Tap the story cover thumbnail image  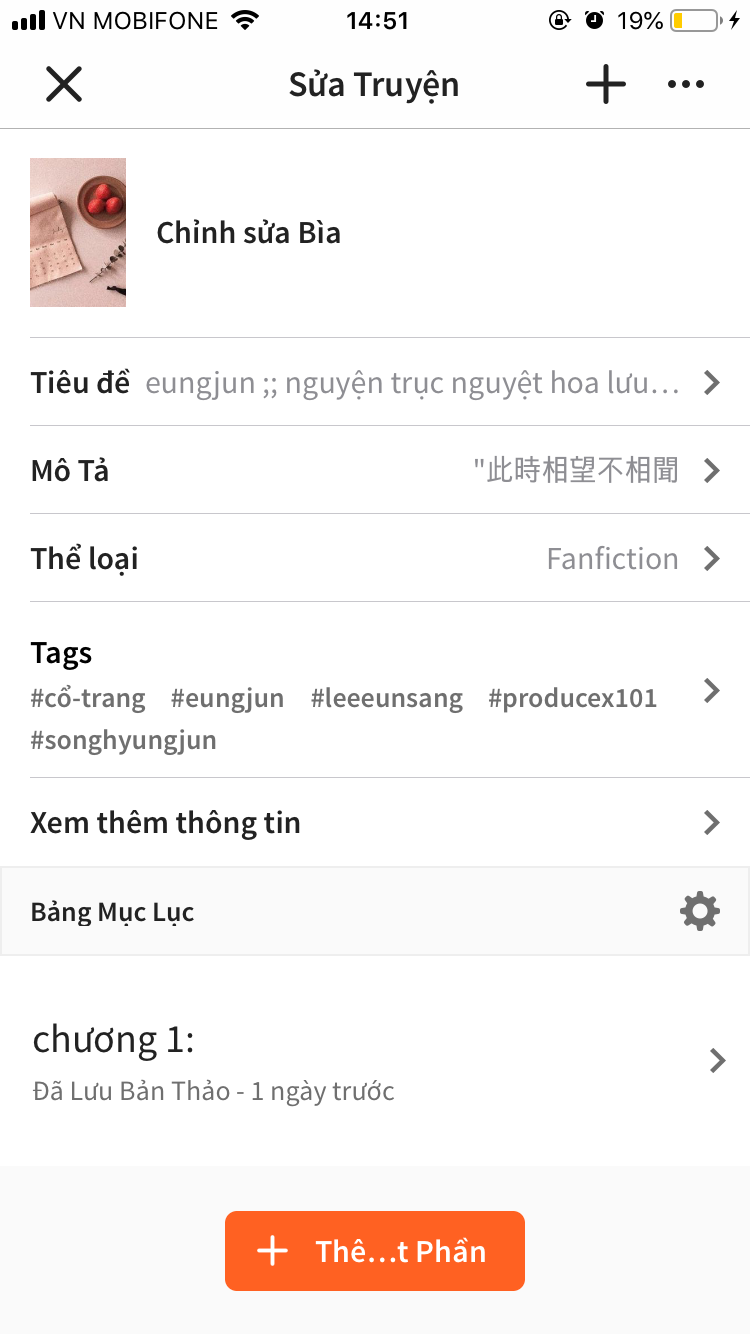(78, 232)
